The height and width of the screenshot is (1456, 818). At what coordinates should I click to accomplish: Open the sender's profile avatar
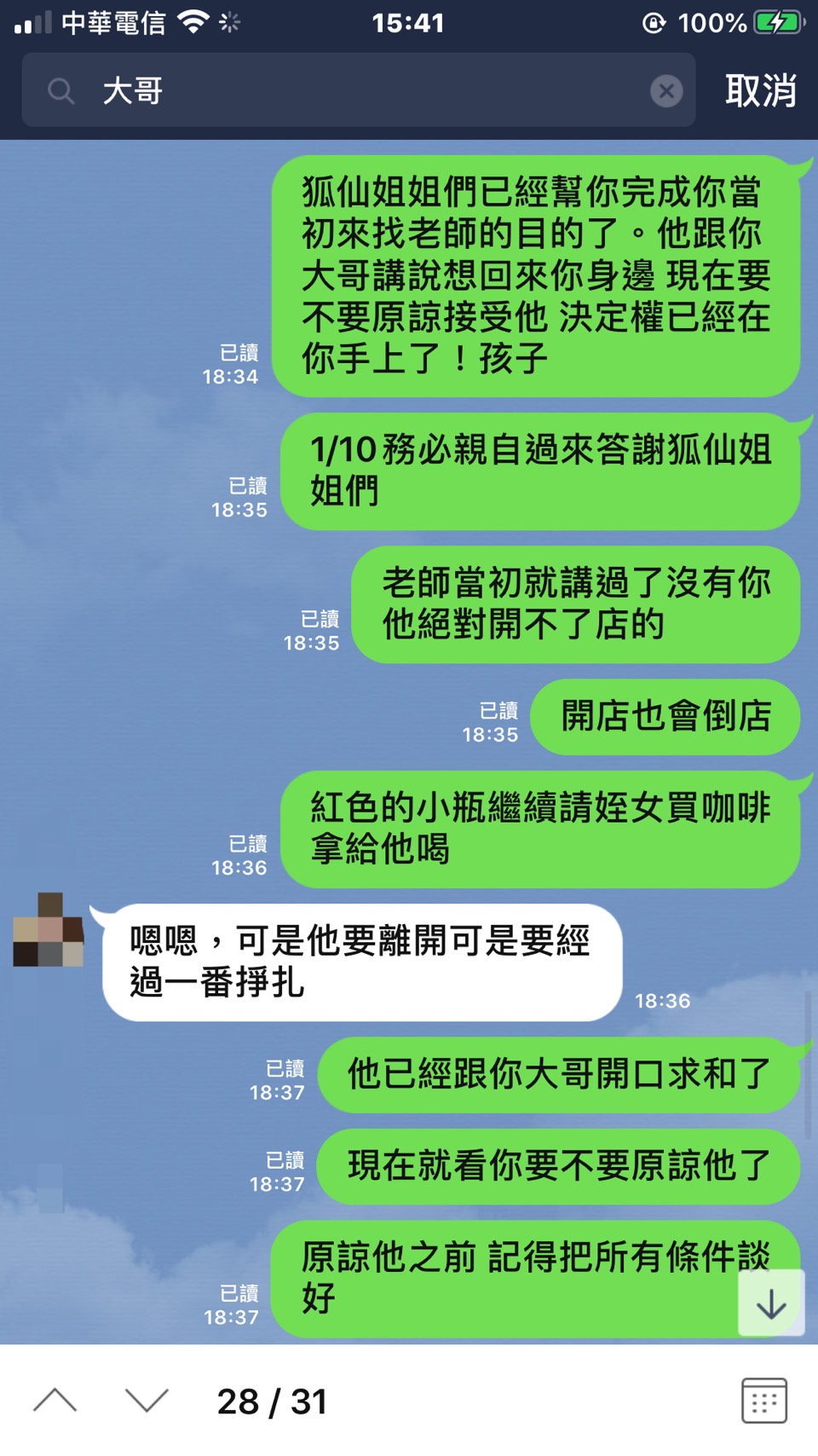[x=49, y=930]
